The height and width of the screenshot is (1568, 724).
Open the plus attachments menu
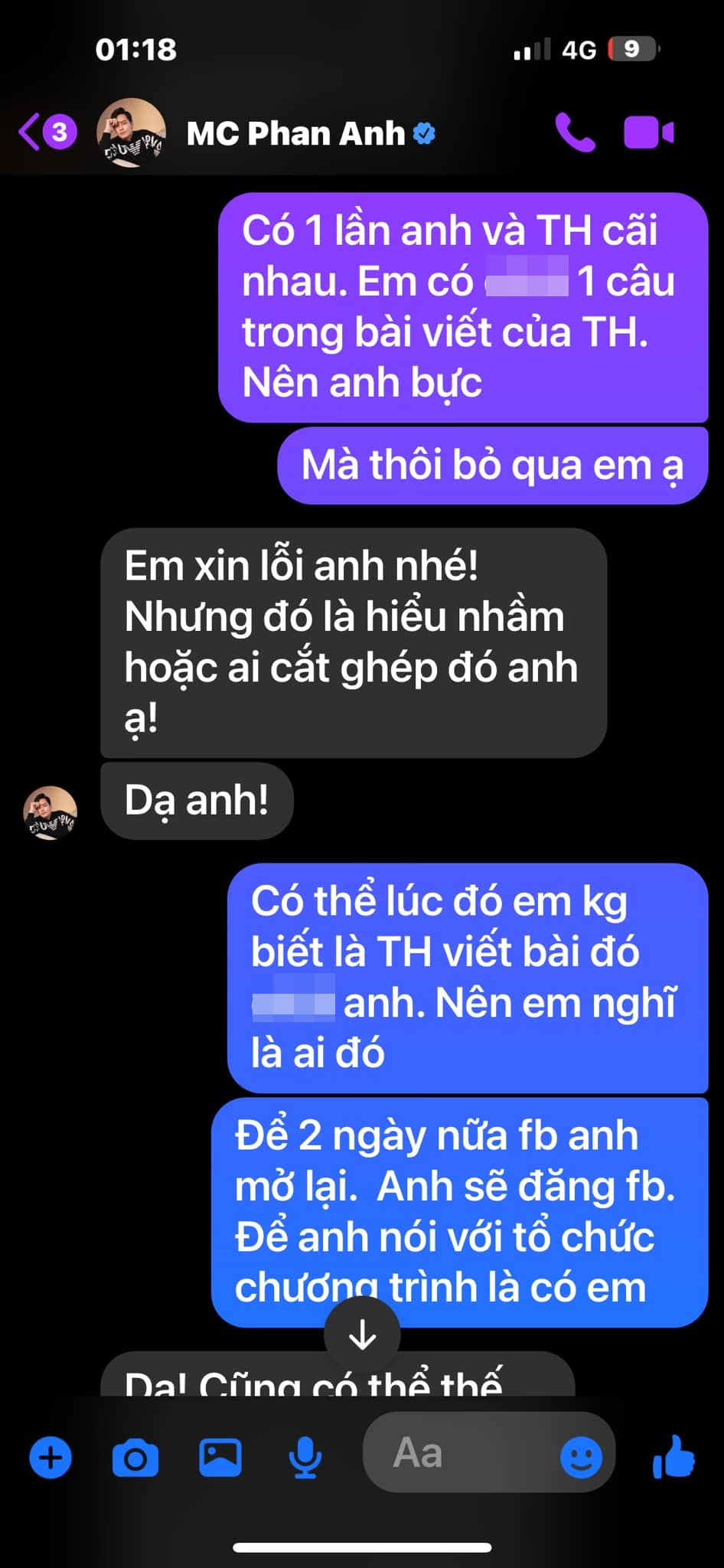51,1457
